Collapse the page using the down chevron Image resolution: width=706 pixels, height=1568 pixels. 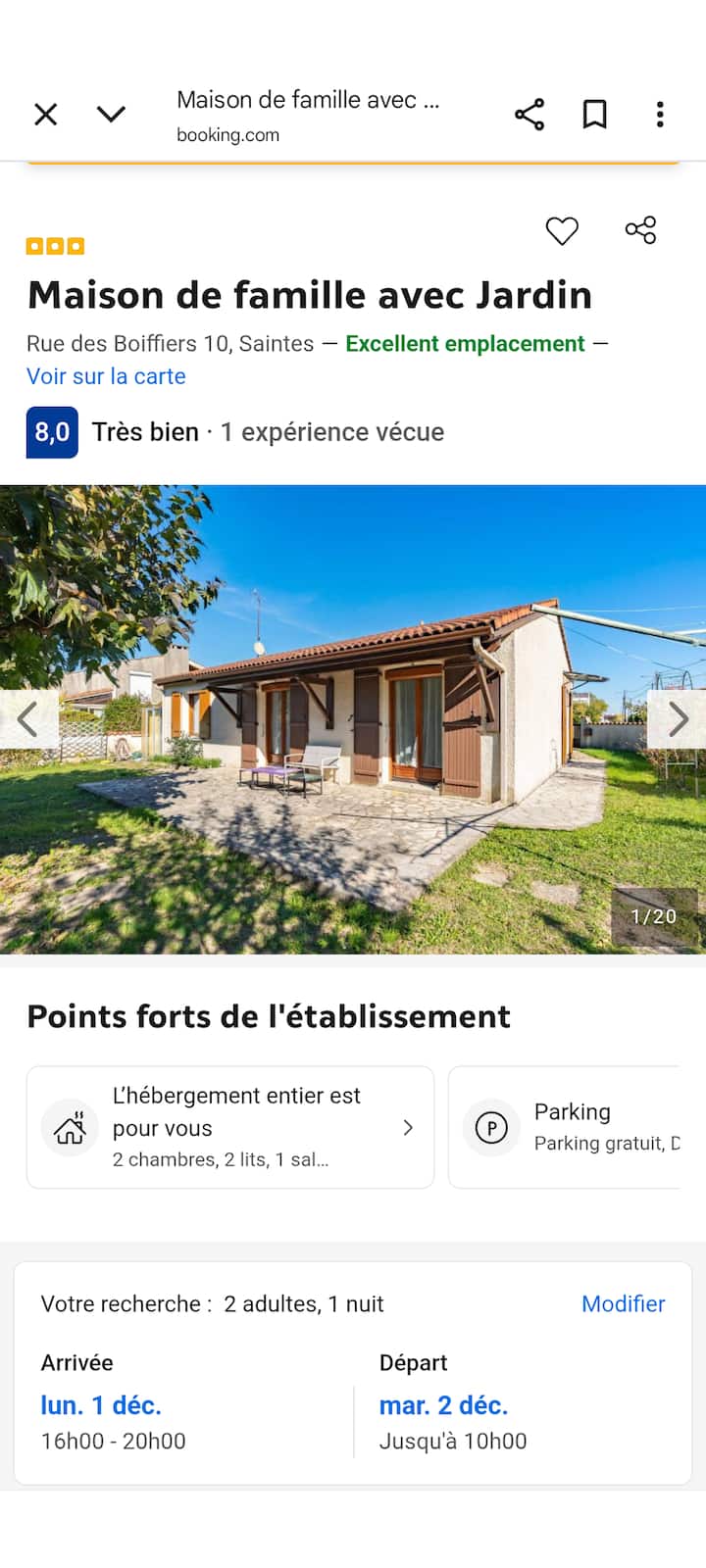click(x=111, y=114)
